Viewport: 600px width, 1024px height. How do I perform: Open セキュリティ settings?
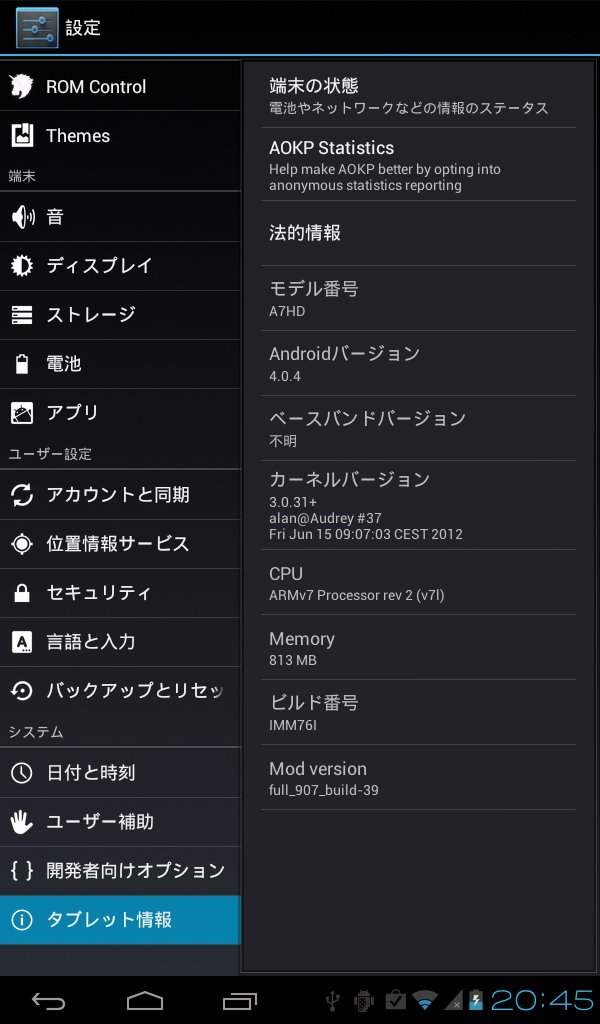coord(120,593)
